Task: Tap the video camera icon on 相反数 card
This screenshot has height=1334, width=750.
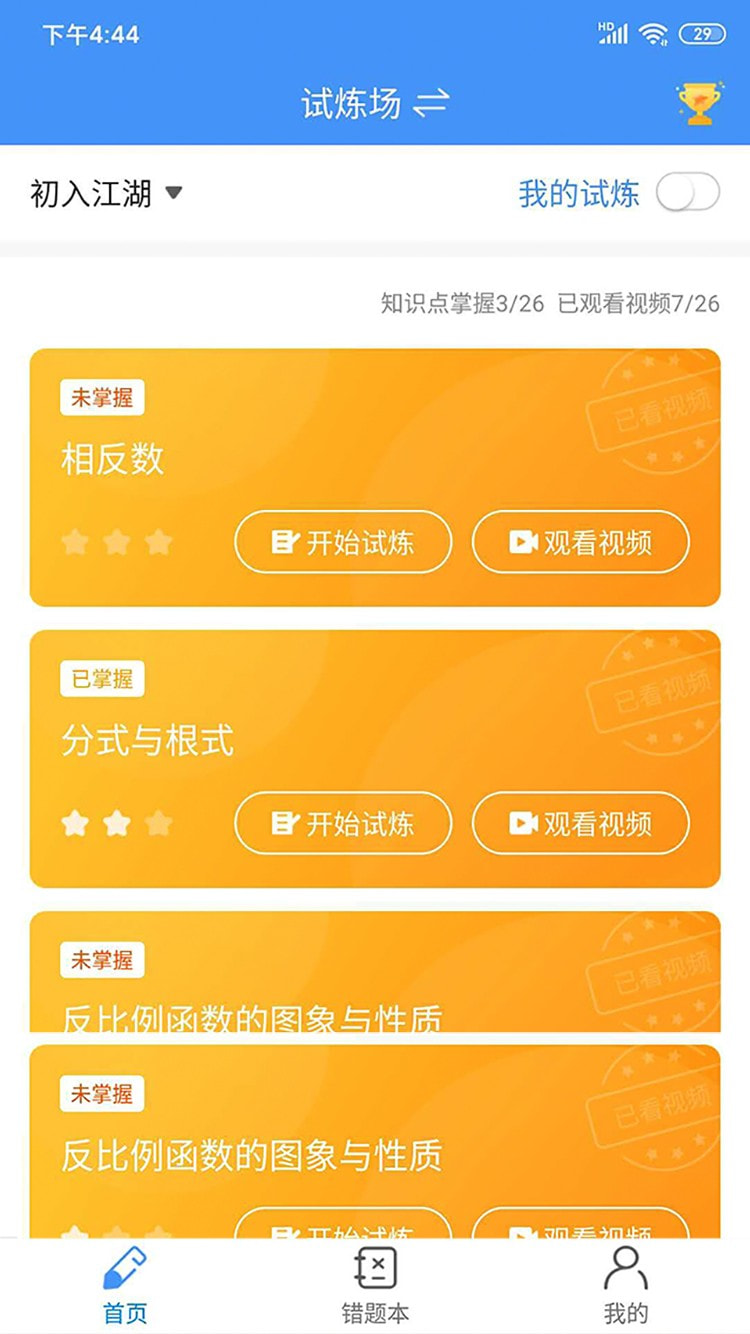Action: pos(523,543)
